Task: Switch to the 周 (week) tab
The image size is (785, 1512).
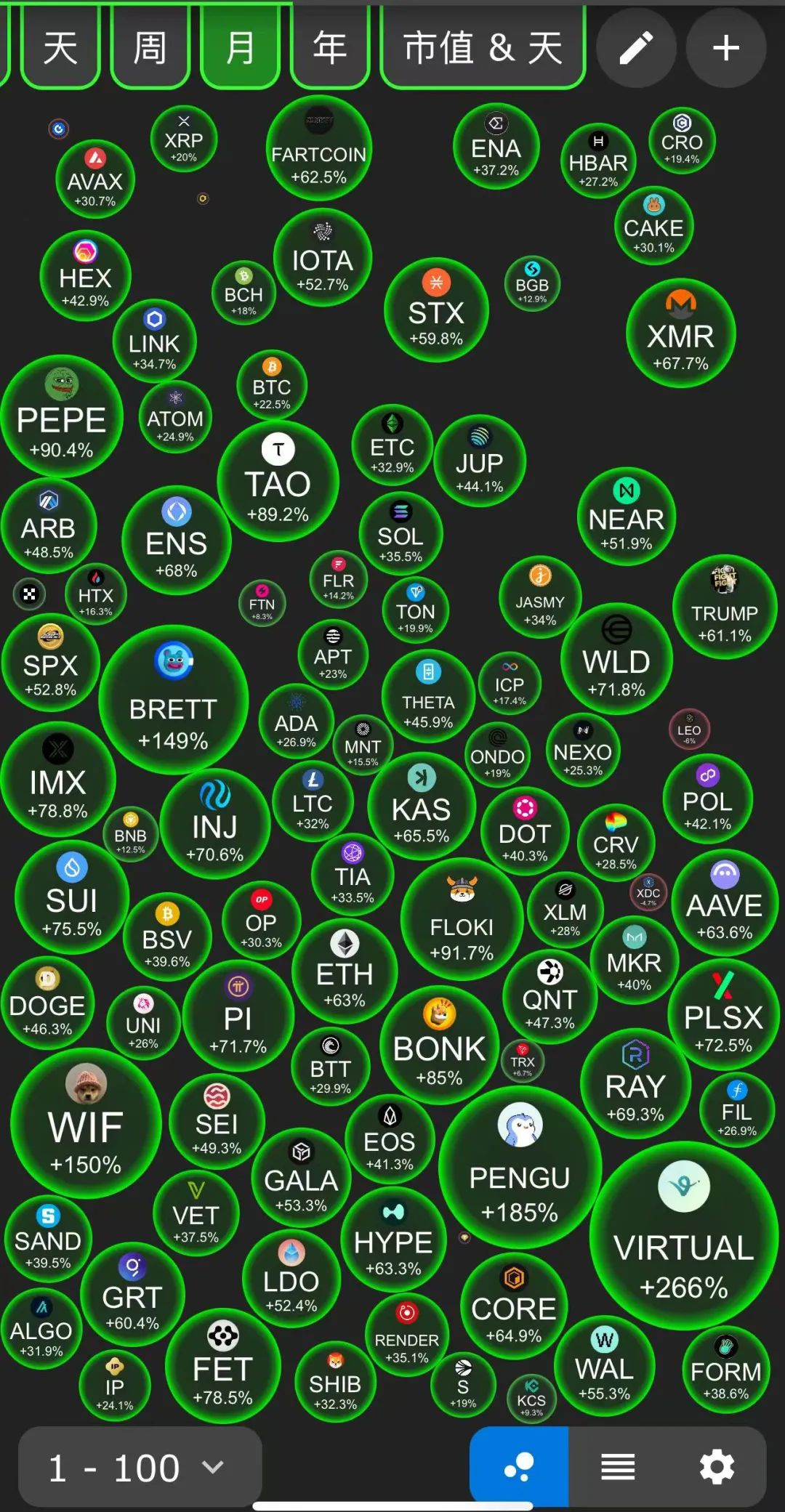Action: (150, 48)
